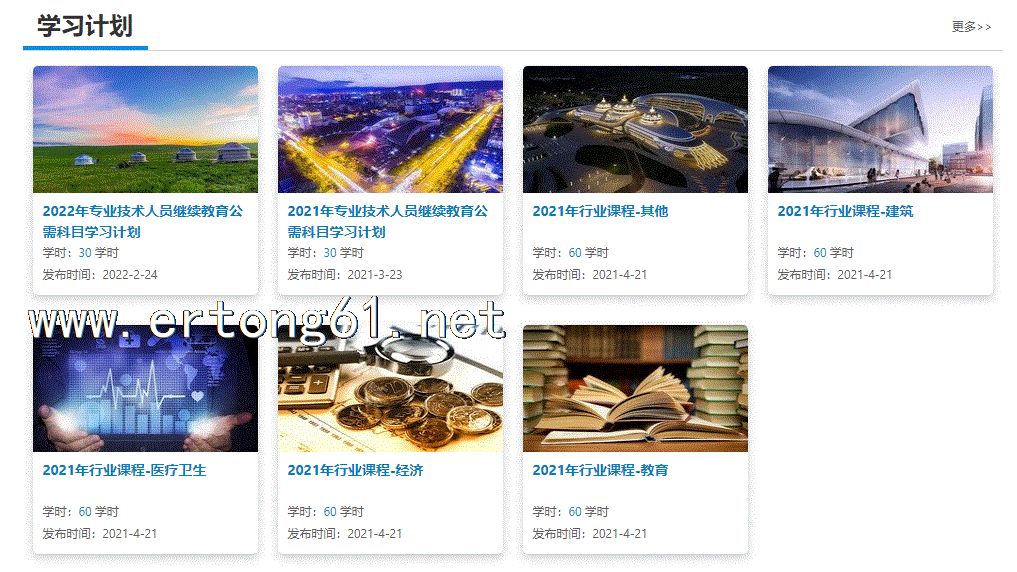Open the 更多 link for more plans
1017x572 pixels.
point(970,27)
